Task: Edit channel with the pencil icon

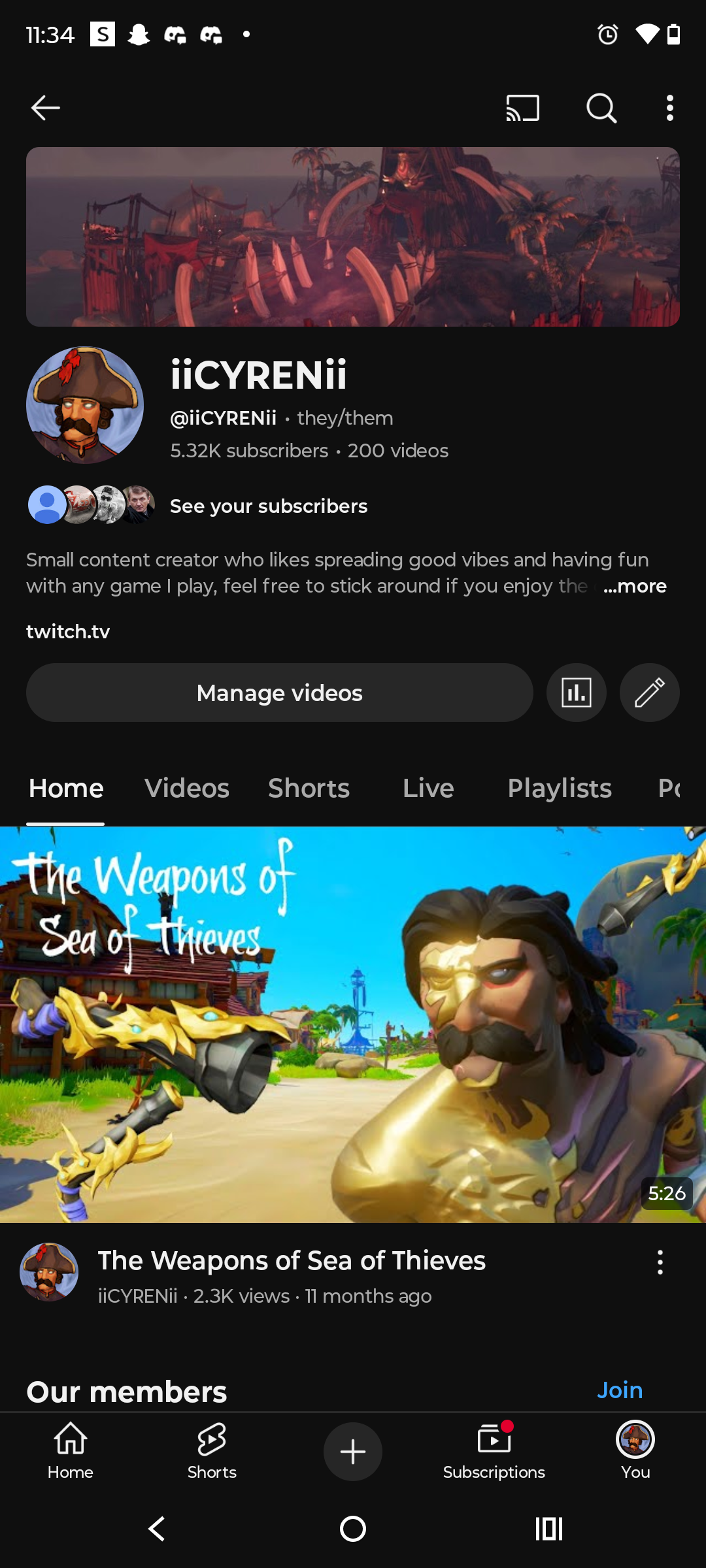Action: click(x=649, y=693)
